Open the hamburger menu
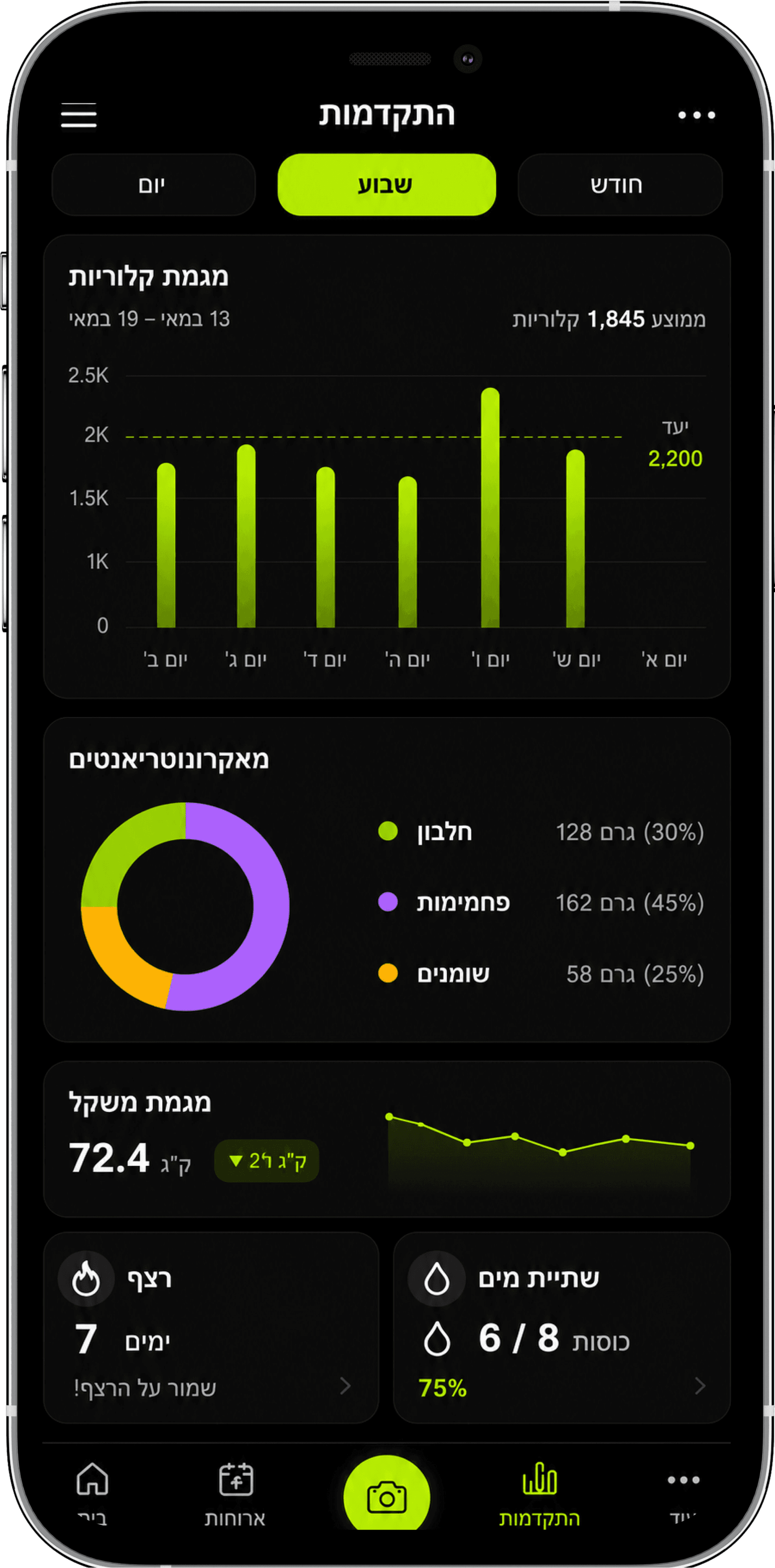 point(78,115)
